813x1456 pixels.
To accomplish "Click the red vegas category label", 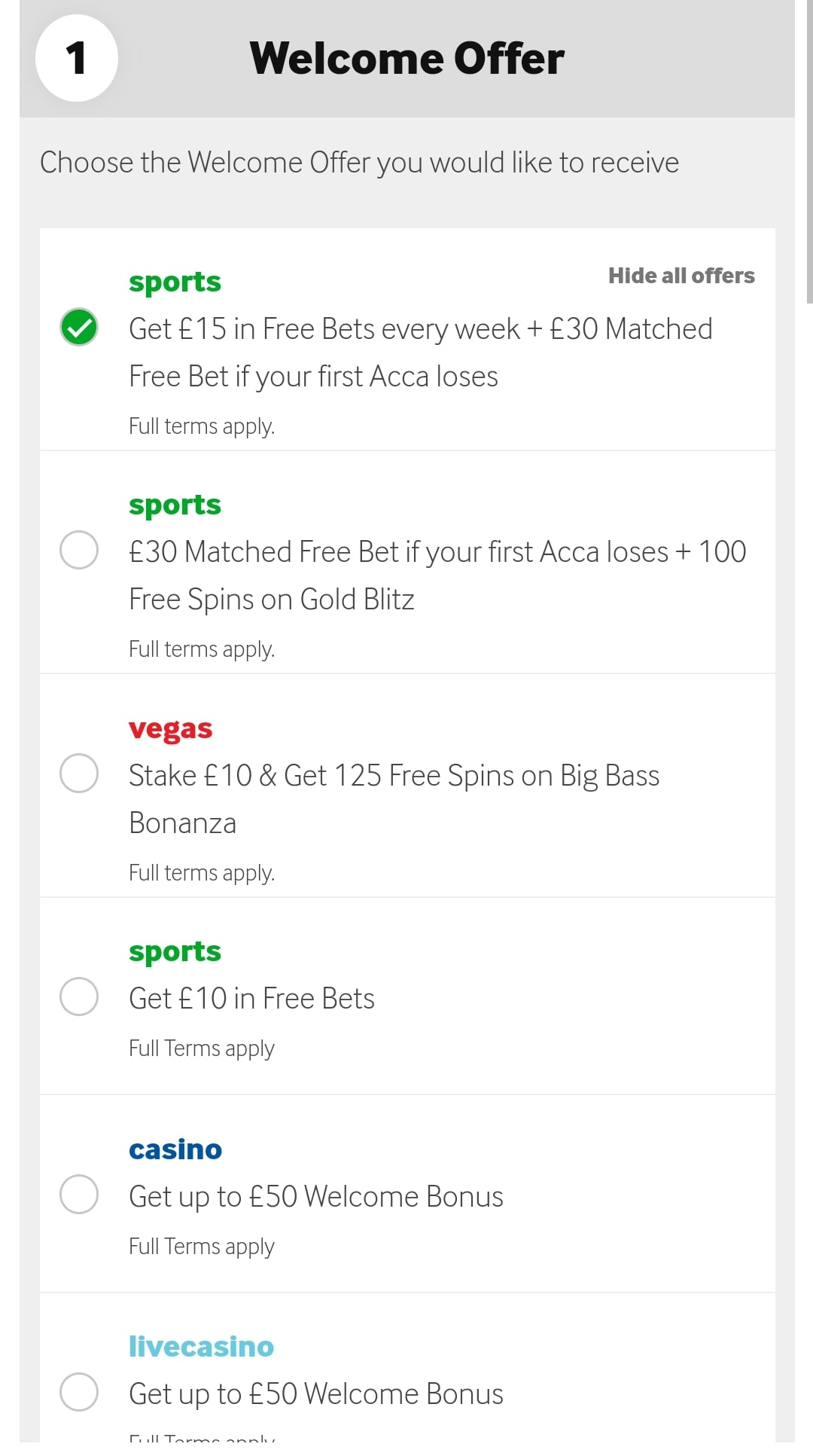I will (x=170, y=728).
